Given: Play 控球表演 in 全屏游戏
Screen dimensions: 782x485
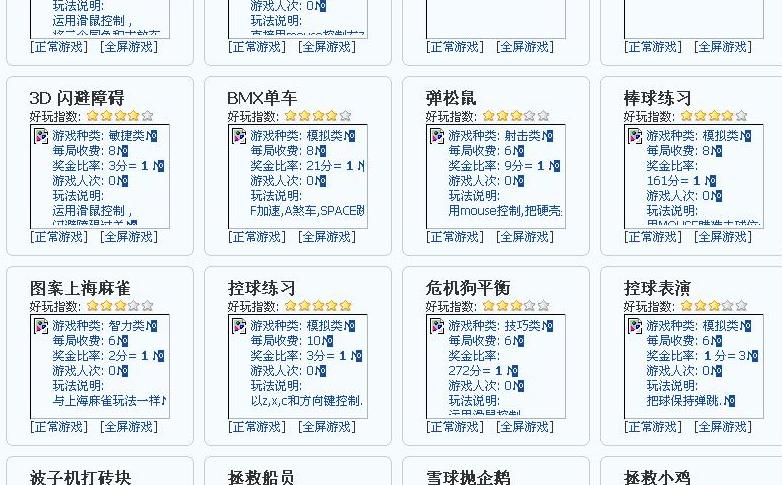Looking at the screenshot, I should (723, 427).
